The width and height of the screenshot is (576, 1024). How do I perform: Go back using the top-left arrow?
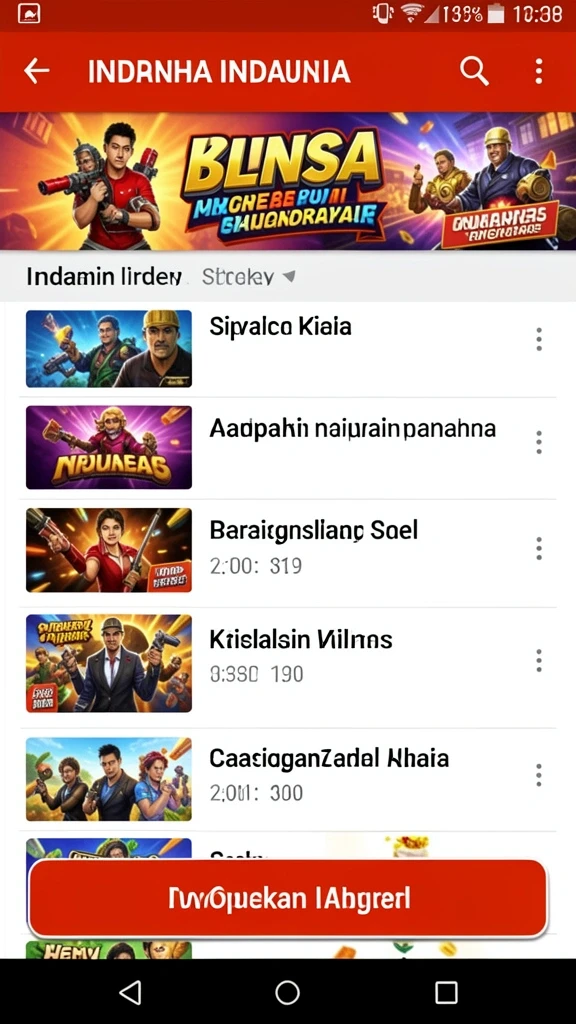37,71
